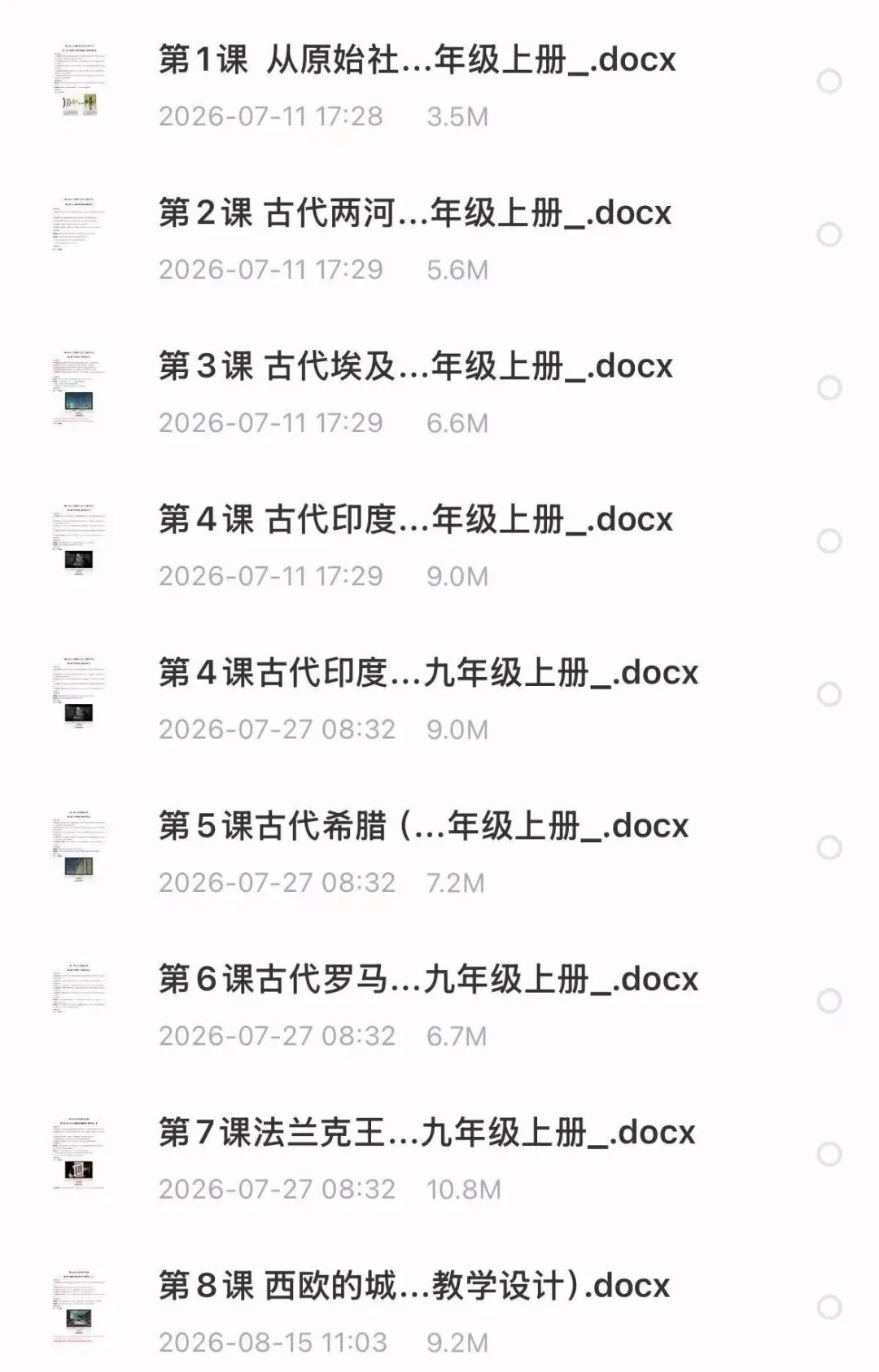Select the circle for 第1课 从原始社 file
Viewport: 879px width, 1372px height.
click(x=829, y=81)
